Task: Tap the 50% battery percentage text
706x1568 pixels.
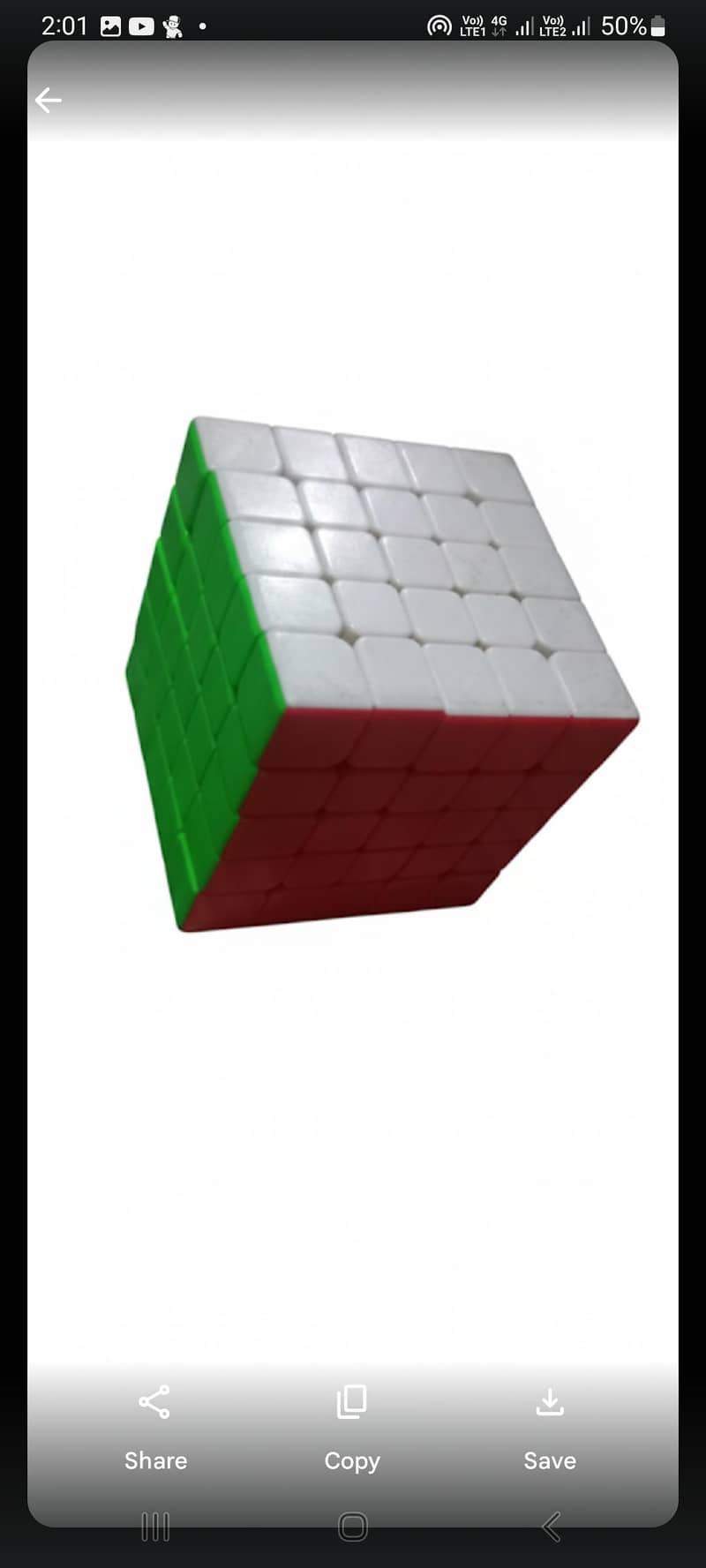Action: point(624,26)
